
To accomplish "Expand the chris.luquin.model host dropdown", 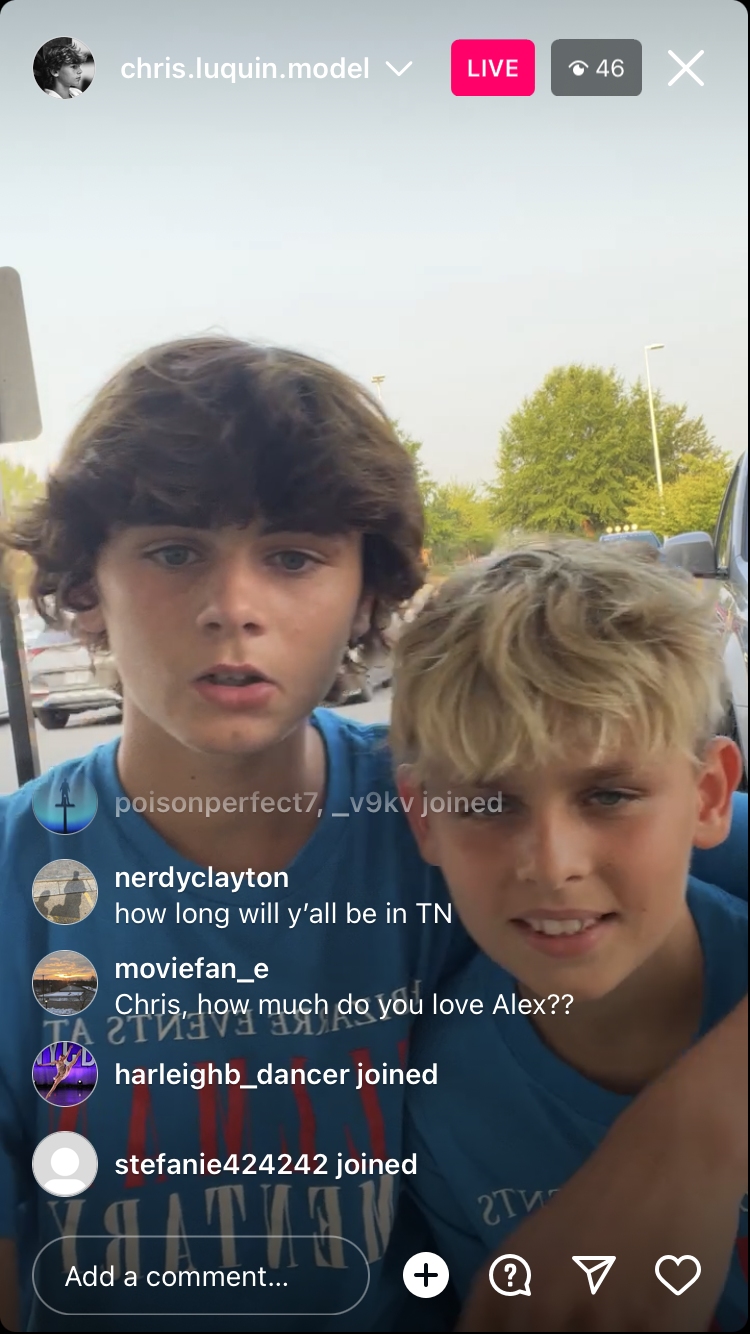I will [399, 69].
